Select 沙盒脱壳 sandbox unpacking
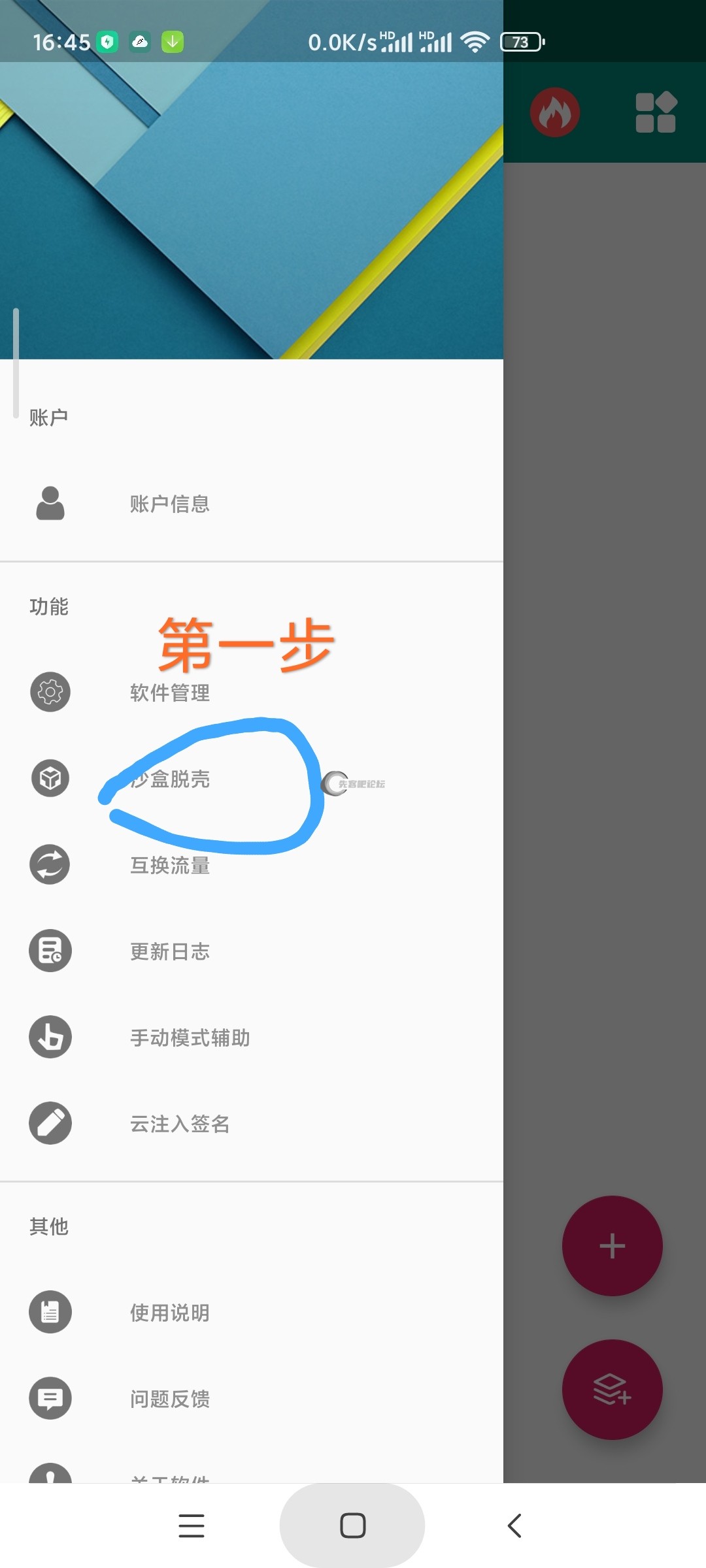The image size is (706, 1568). pyautogui.click(x=171, y=779)
